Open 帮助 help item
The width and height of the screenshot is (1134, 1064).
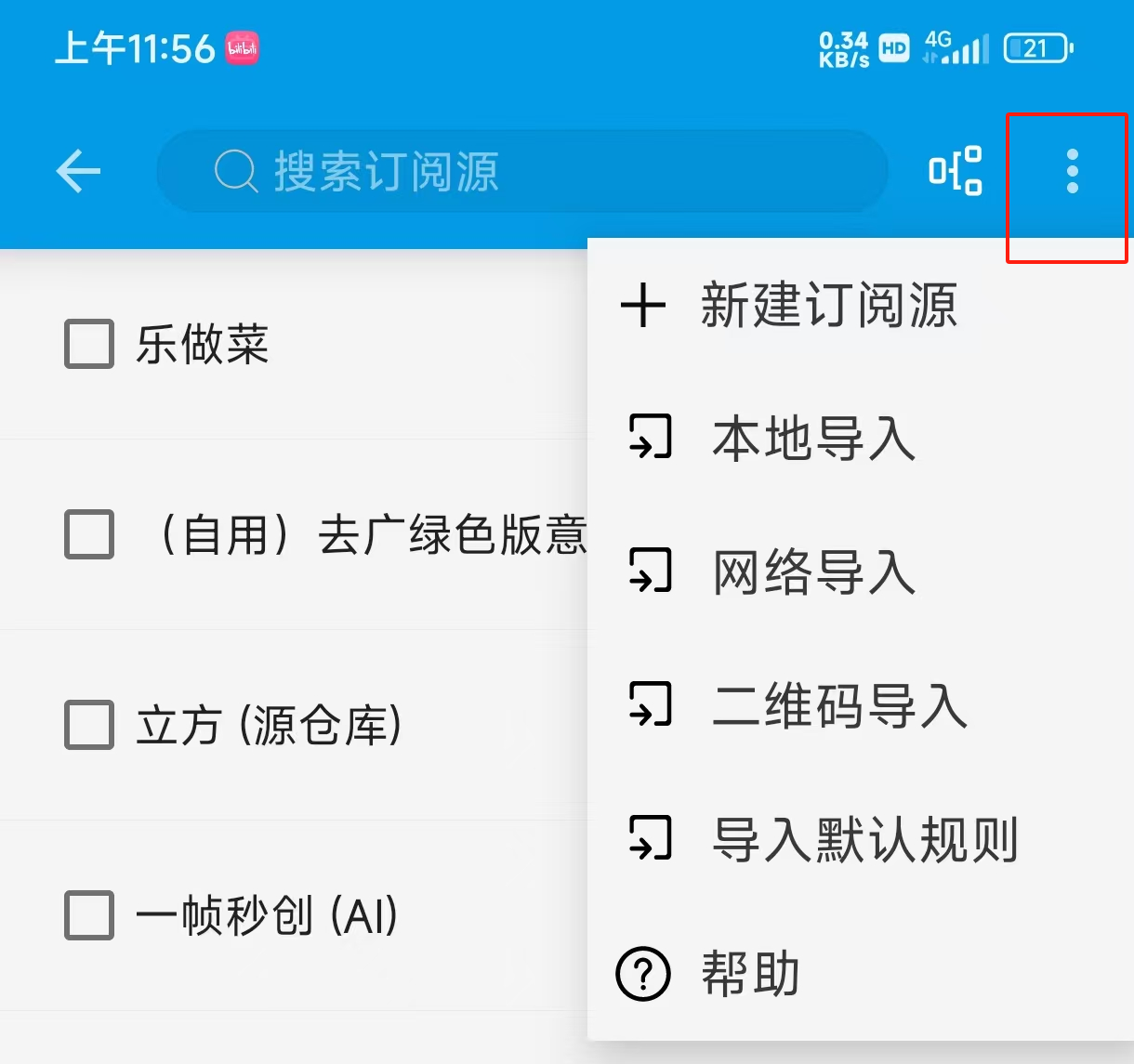[748, 973]
